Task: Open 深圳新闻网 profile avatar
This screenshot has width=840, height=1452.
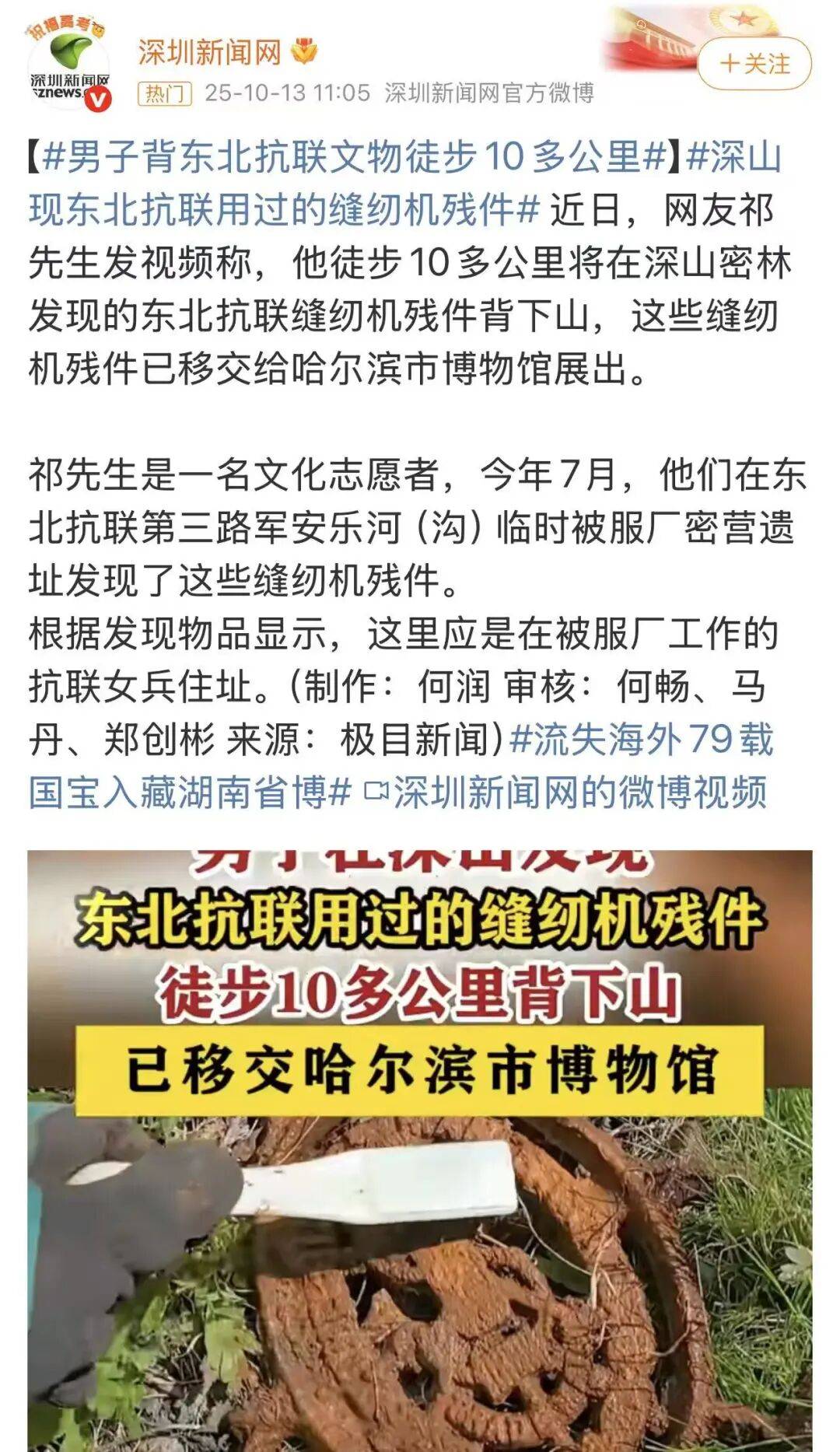Action: click(69, 65)
